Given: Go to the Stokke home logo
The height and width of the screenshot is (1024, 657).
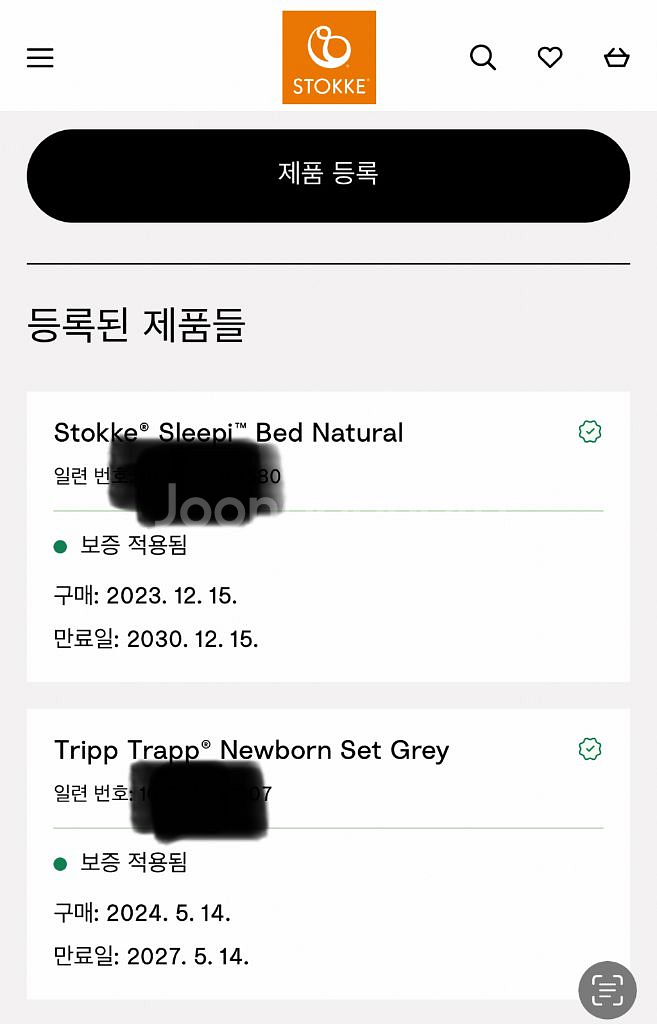Looking at the screenshot, I should 328,57.
